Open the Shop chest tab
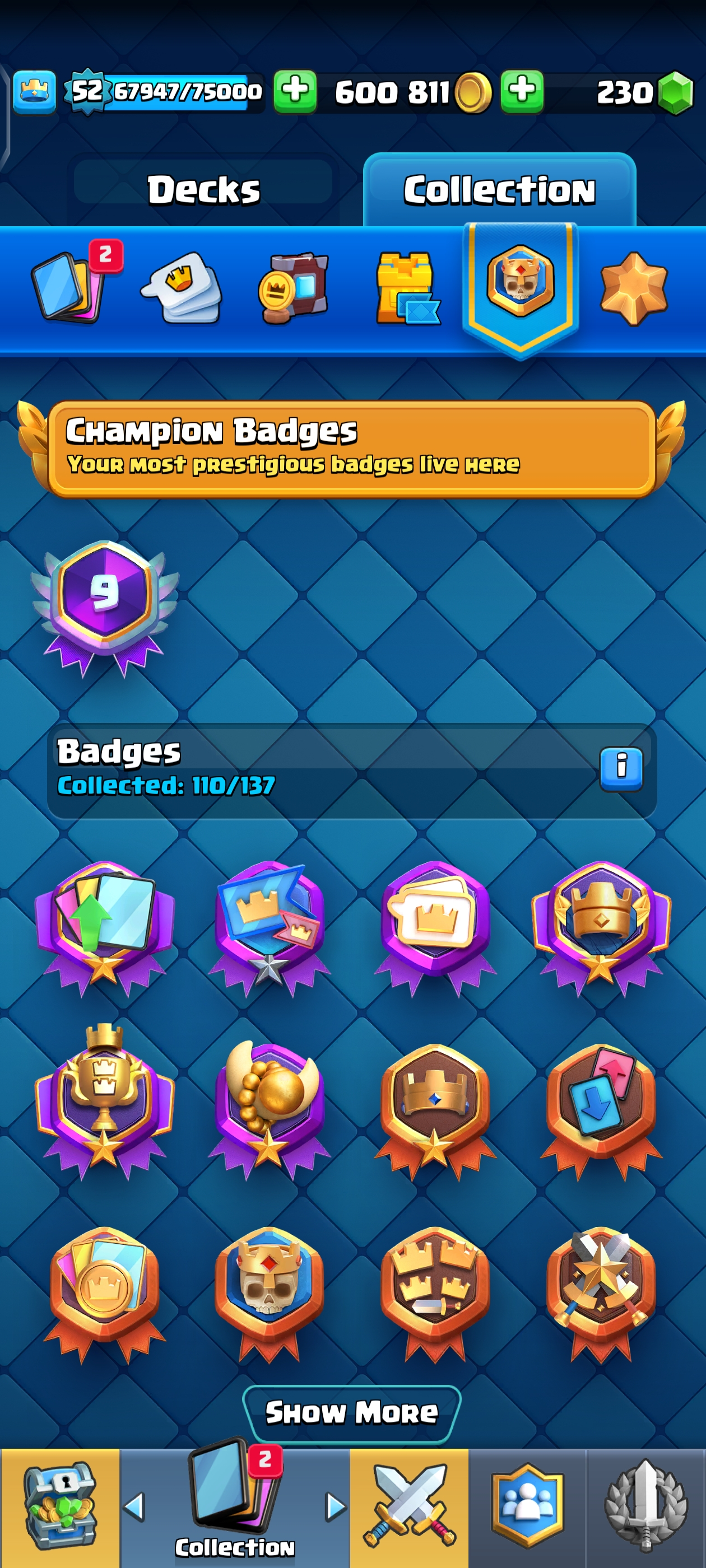Viewport: 706px width, 1568px height. point(60,1506)
